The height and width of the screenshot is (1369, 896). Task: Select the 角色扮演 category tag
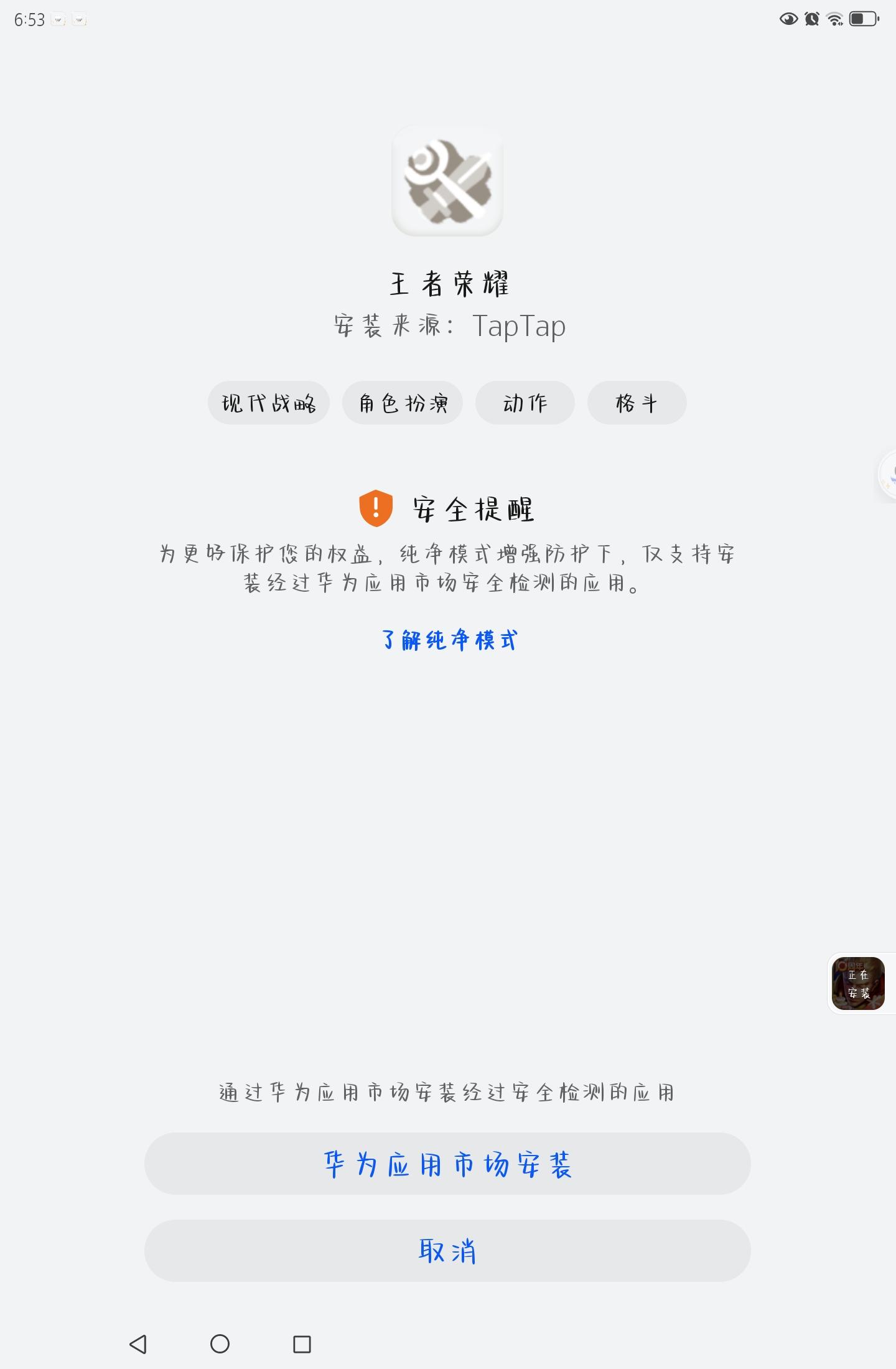tap(401, 403)
